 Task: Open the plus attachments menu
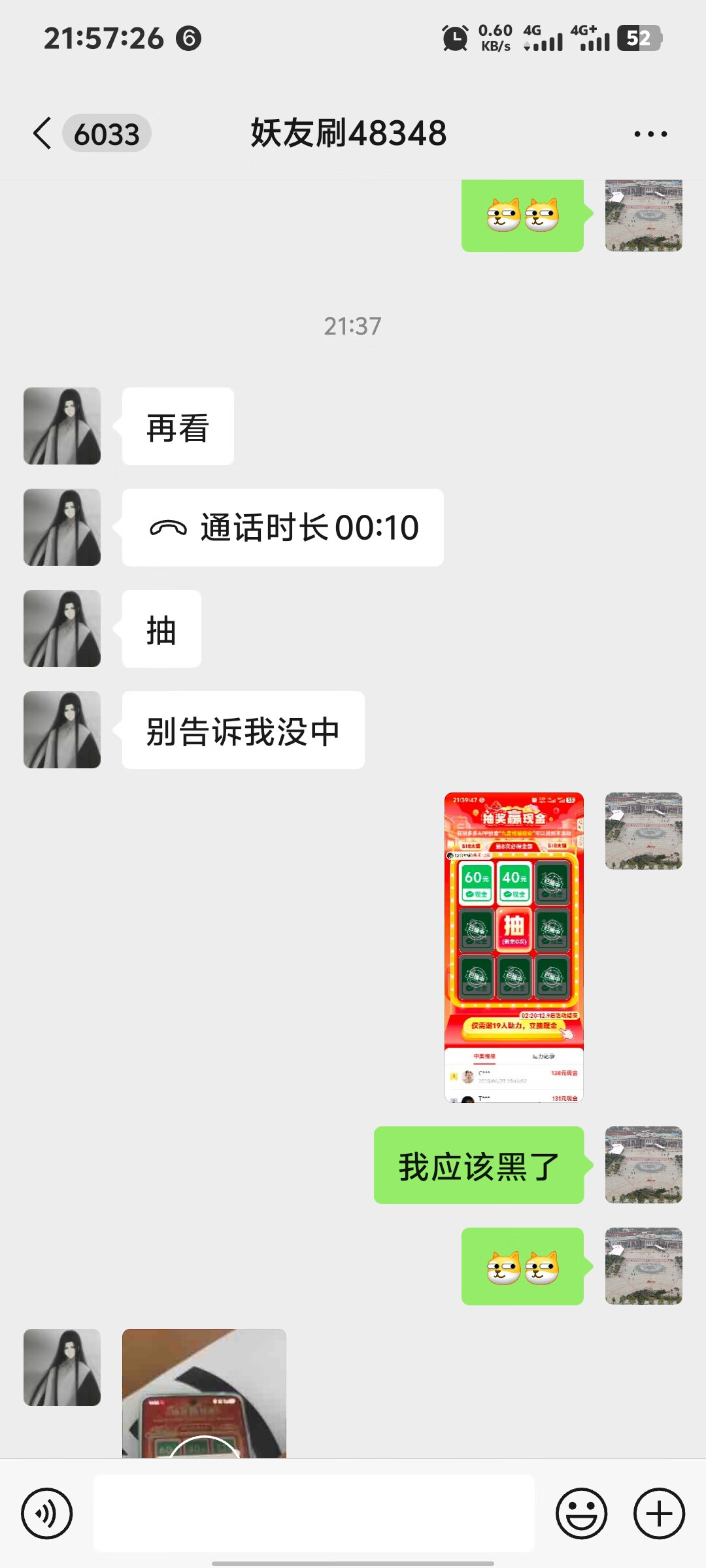point(659,1513)
